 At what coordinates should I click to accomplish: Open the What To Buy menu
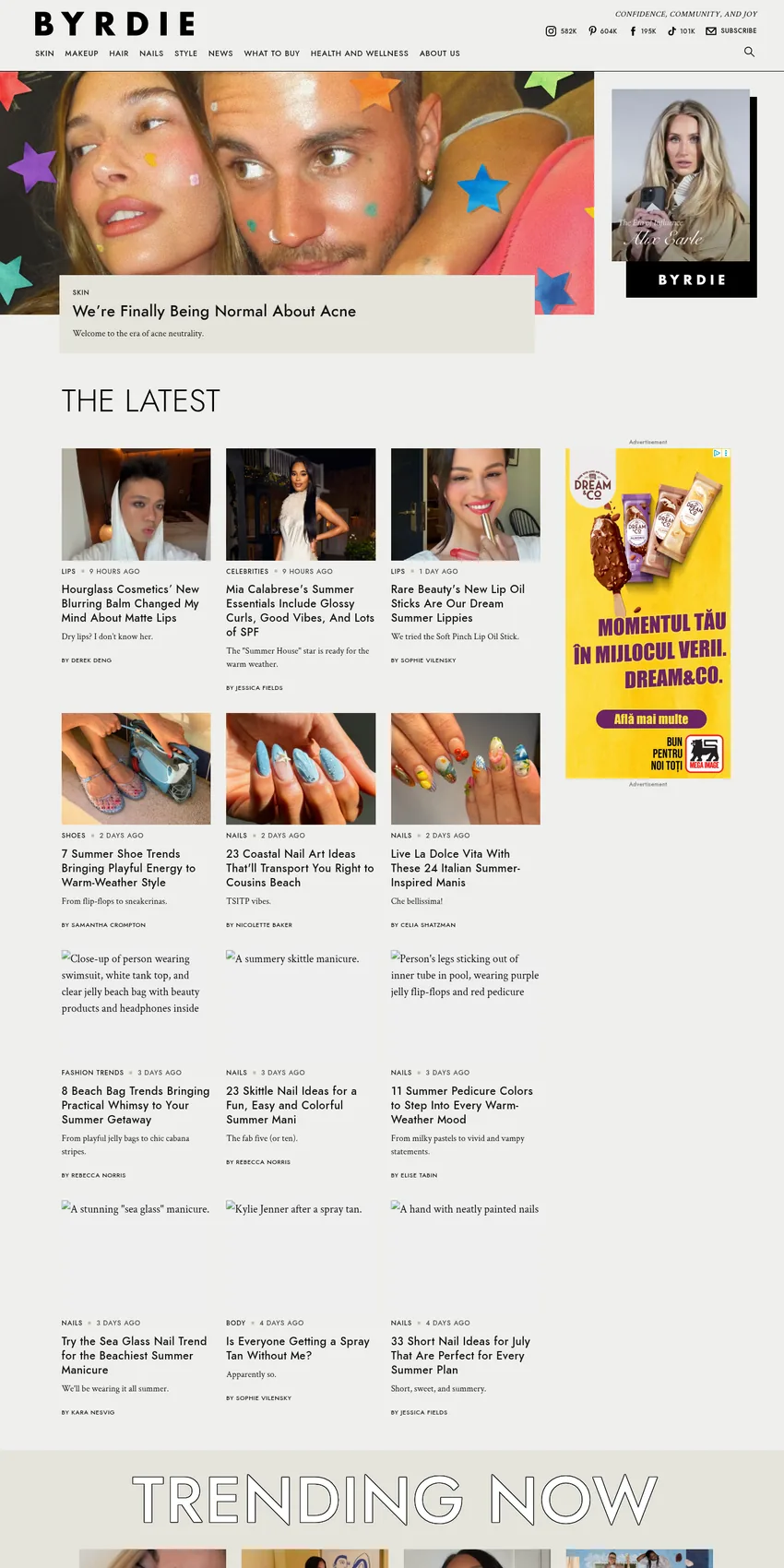click(x=272, y=53)
